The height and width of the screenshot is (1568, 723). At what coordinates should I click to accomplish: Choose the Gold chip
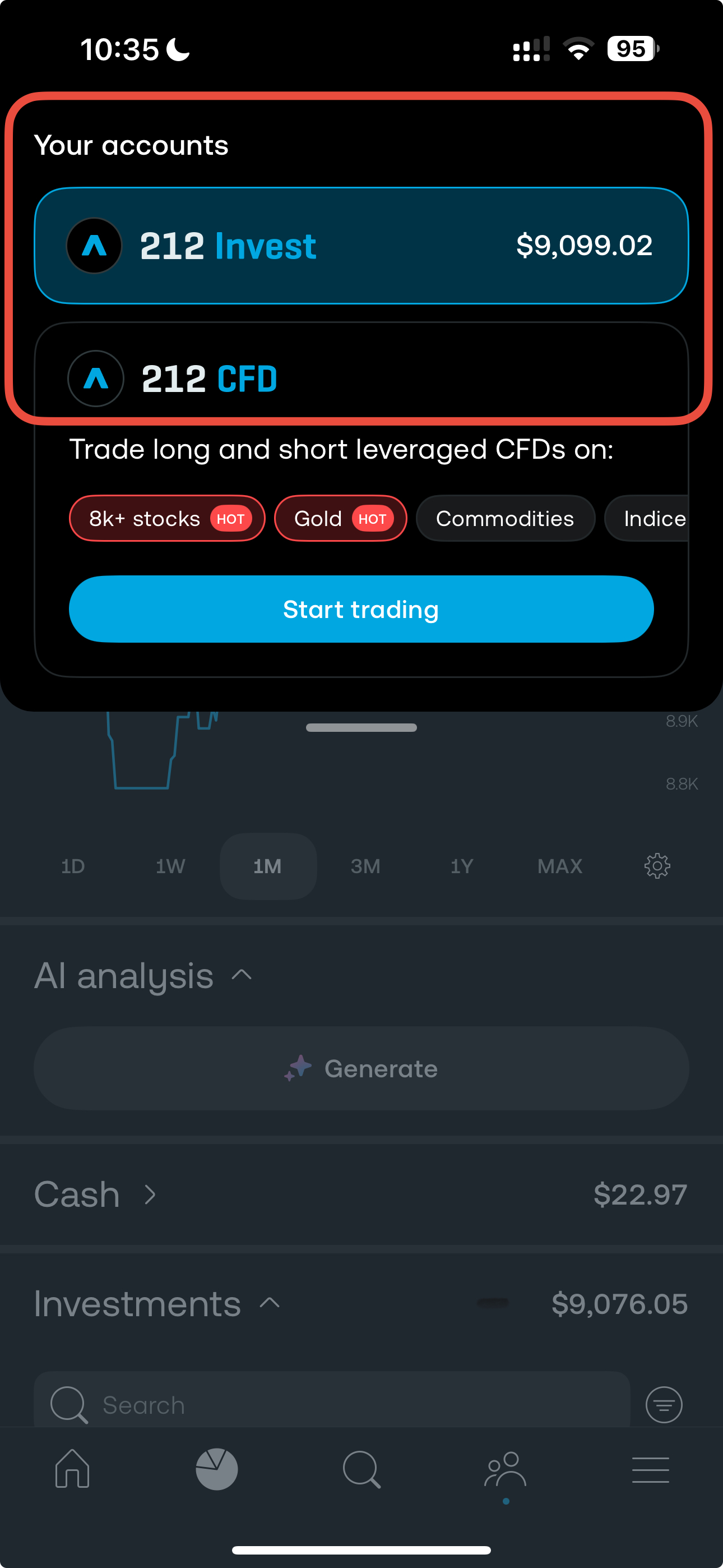tap(340, 519)
